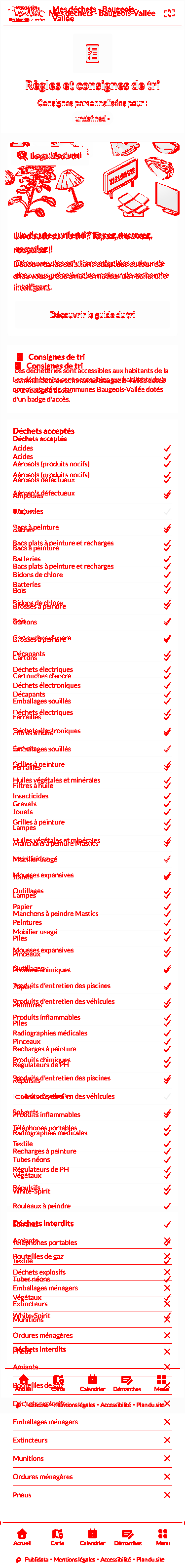Open the Menu tab
Screen dimensions: 185x1568
pyautogui.click(x=162, y=1537)
